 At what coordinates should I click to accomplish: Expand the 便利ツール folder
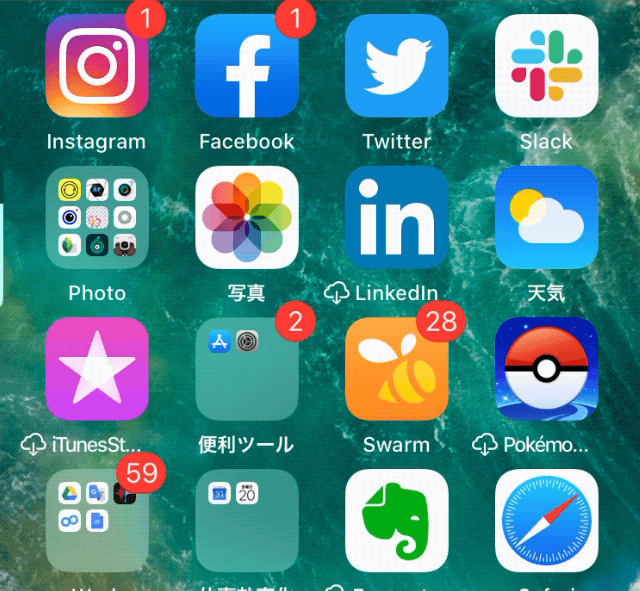pos(247,369)
